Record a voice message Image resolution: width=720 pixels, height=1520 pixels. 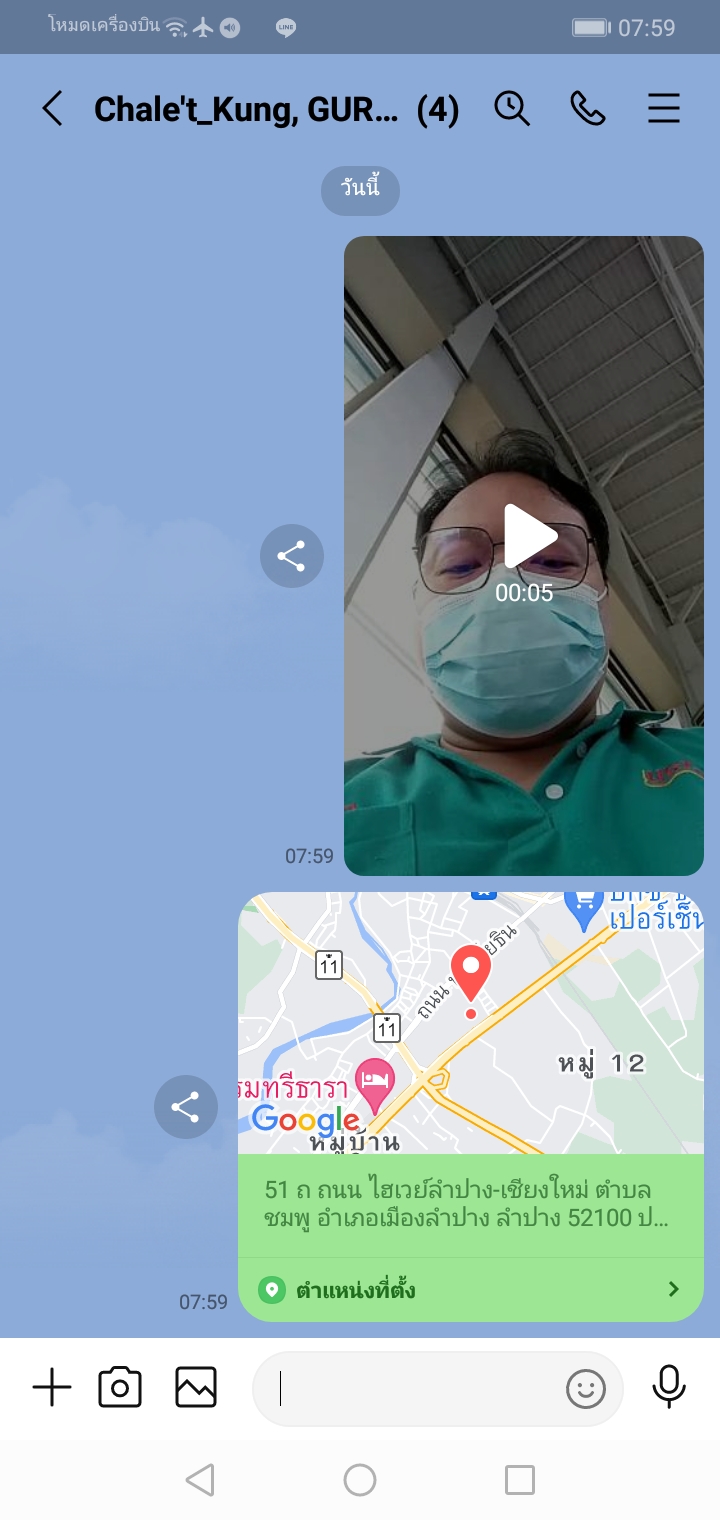(x=669, y=1387)
